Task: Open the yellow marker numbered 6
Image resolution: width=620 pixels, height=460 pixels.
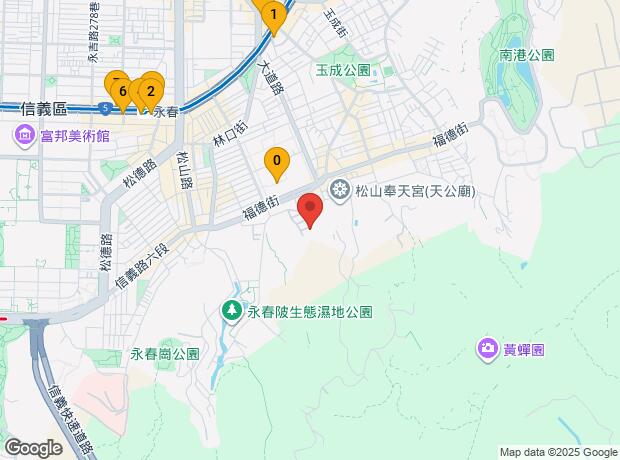Action: (x=121, y=92)
